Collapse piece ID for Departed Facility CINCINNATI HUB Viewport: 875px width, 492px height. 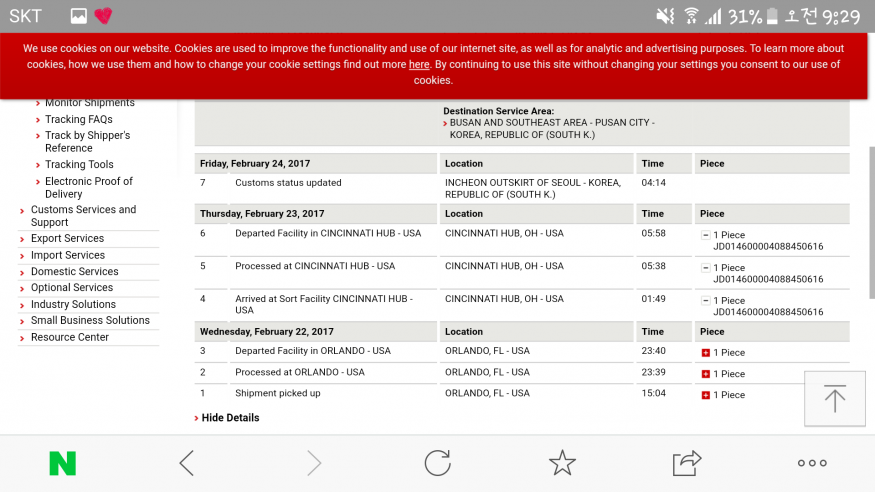point(706,235)
